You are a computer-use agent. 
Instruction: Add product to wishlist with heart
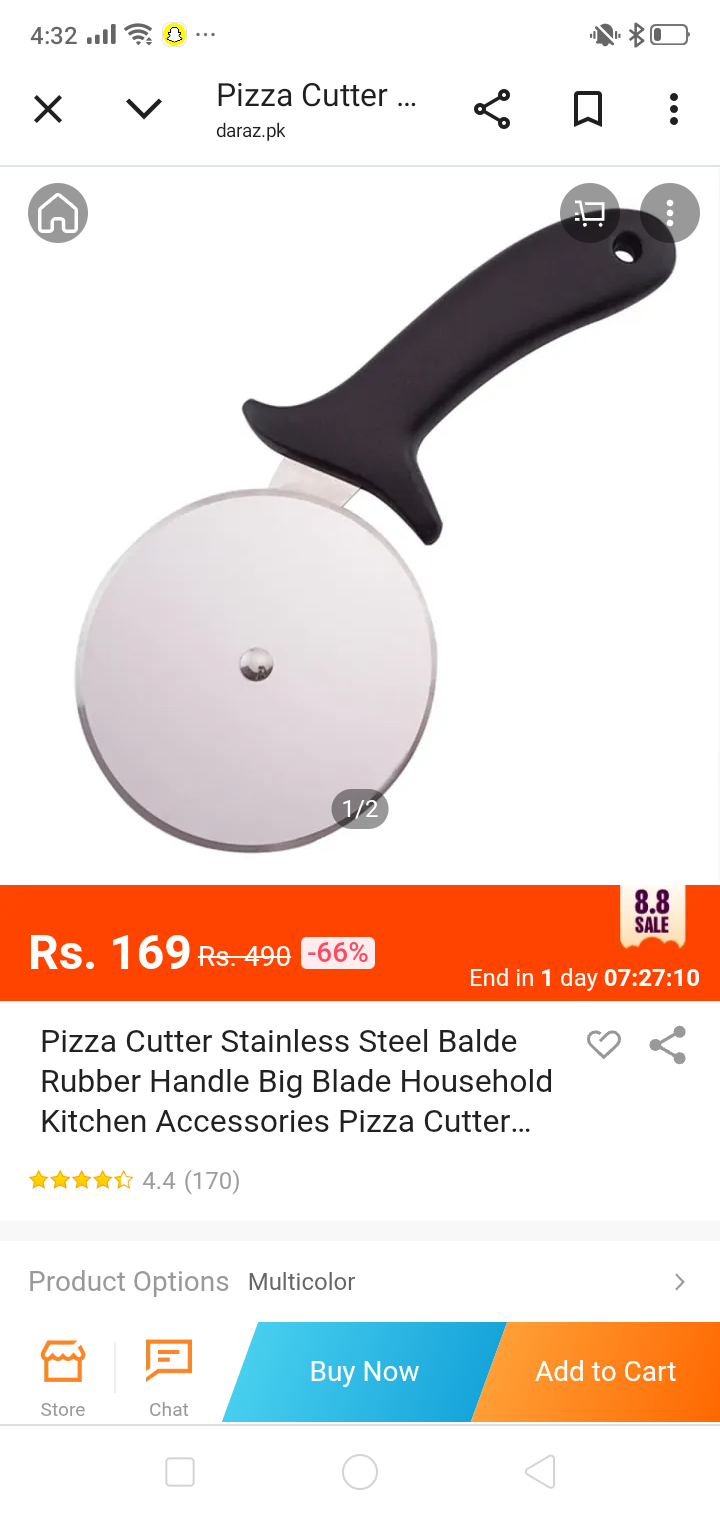[603, 1045]
